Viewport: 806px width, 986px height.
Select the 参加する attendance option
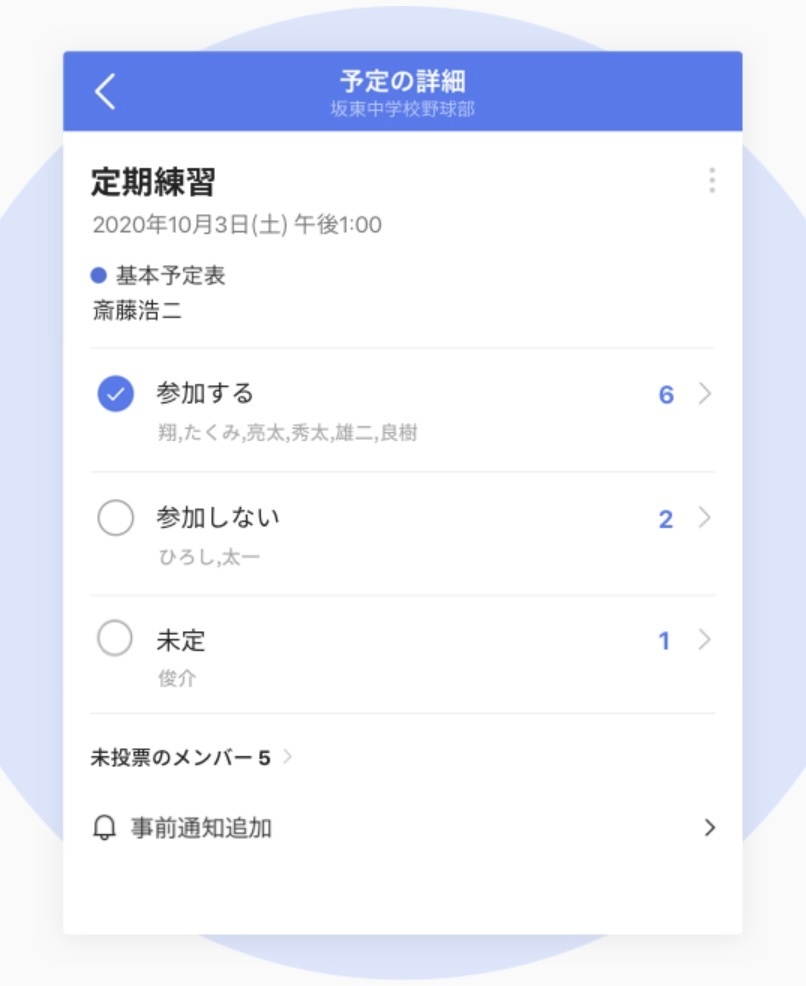(x=116, y=394)
